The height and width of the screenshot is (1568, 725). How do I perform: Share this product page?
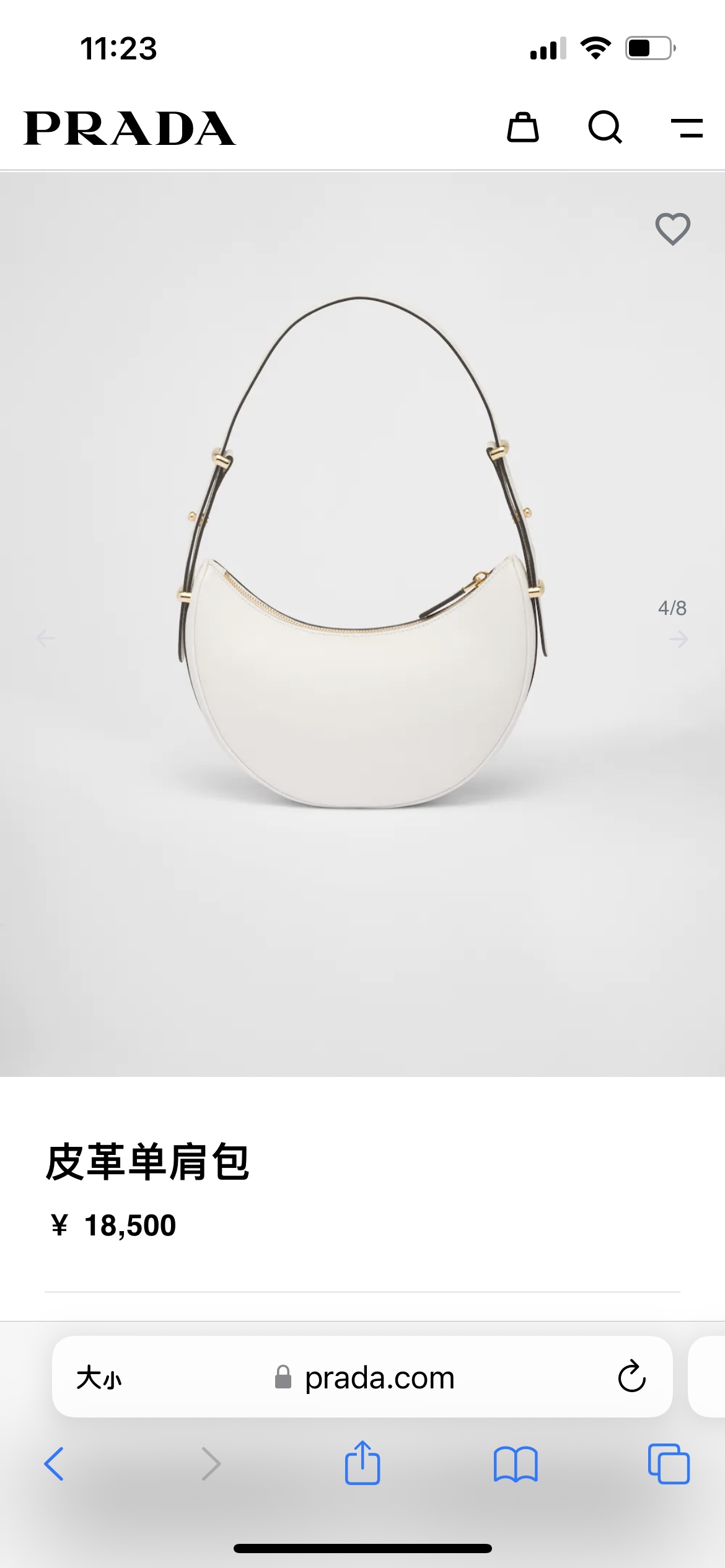[362, 1463]
